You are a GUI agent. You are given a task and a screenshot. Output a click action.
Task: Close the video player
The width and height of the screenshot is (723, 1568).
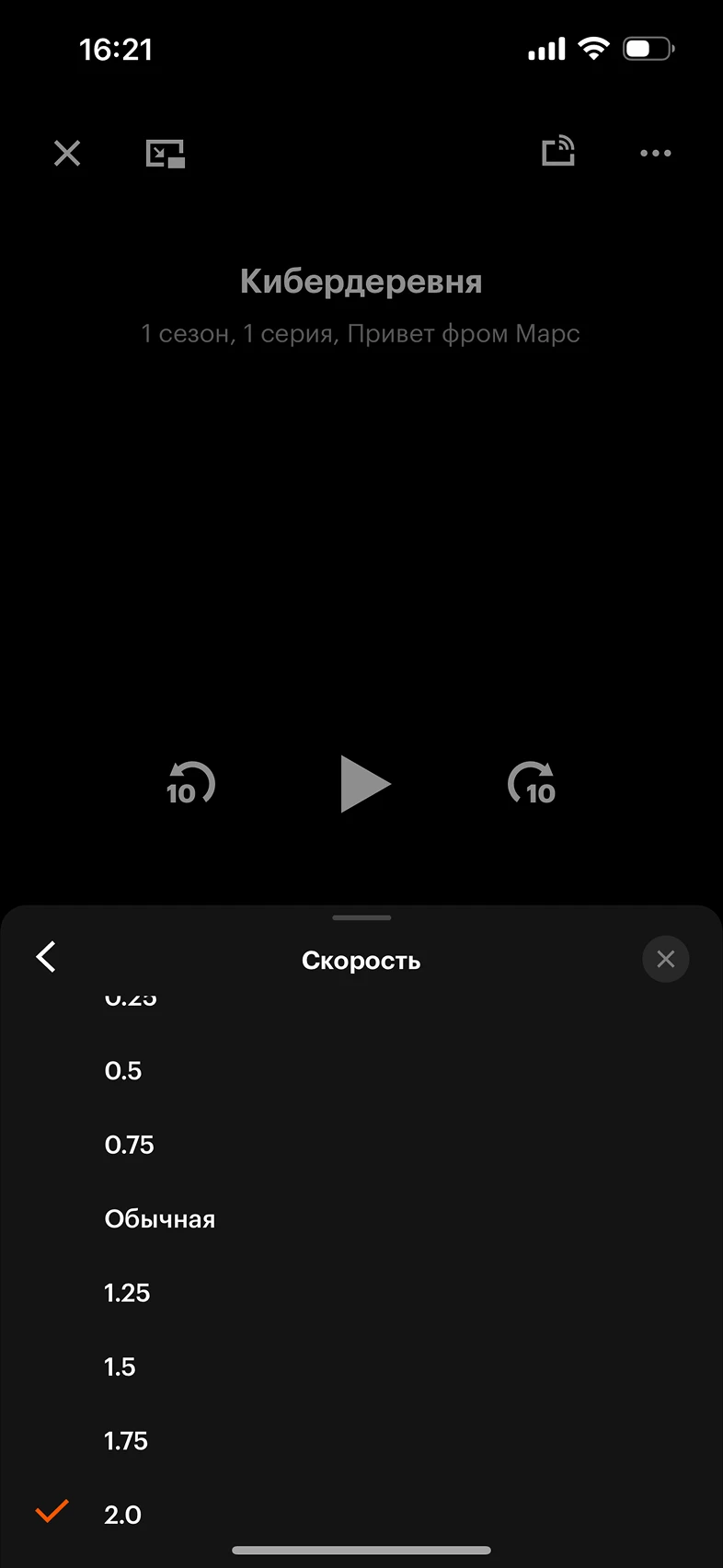coord(67,153)
